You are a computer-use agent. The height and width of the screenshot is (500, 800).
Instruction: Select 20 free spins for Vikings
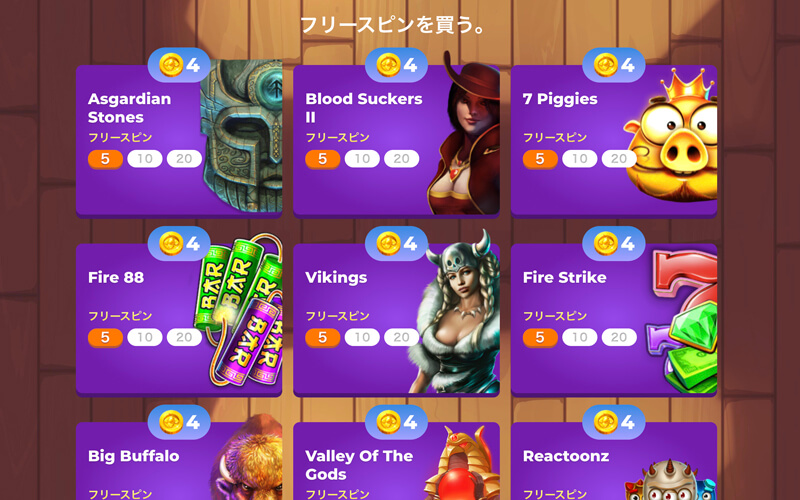[x=401, y=337]
